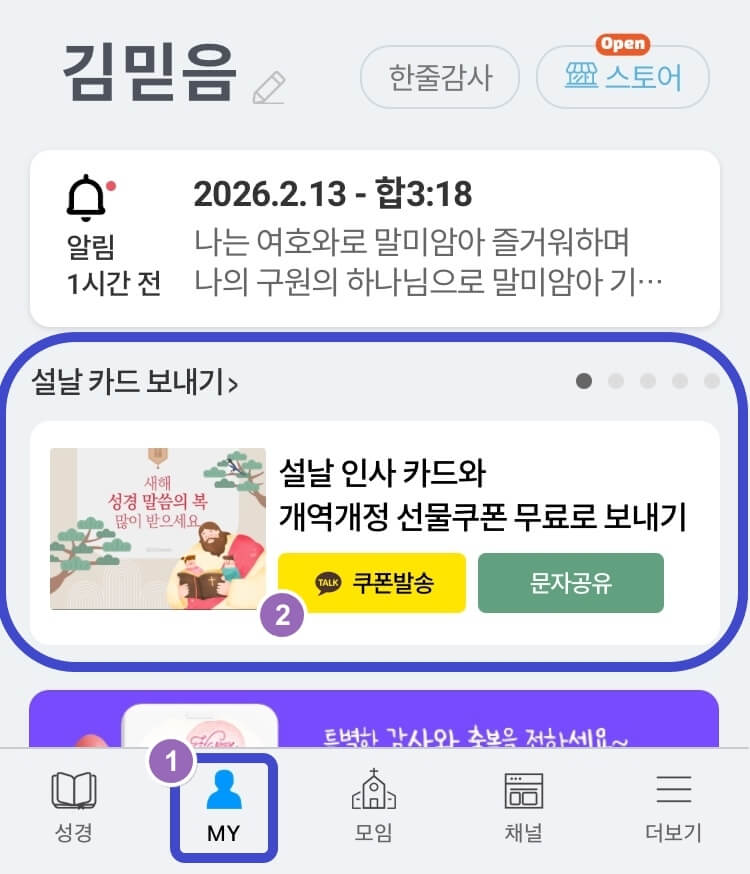The image size is (750, 874).
Task: Open the 알림 verse card for 합3:18
Action: click(375, 238)
